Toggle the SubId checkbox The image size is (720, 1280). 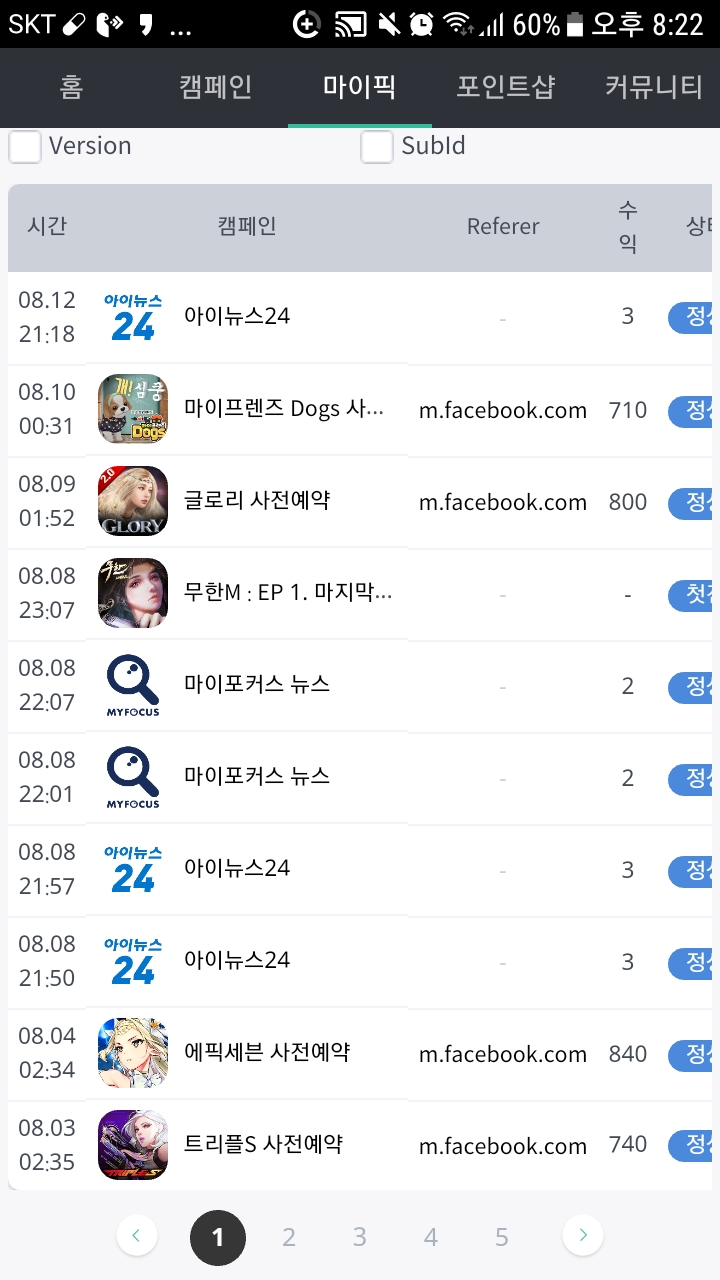(x=377, y=147)
